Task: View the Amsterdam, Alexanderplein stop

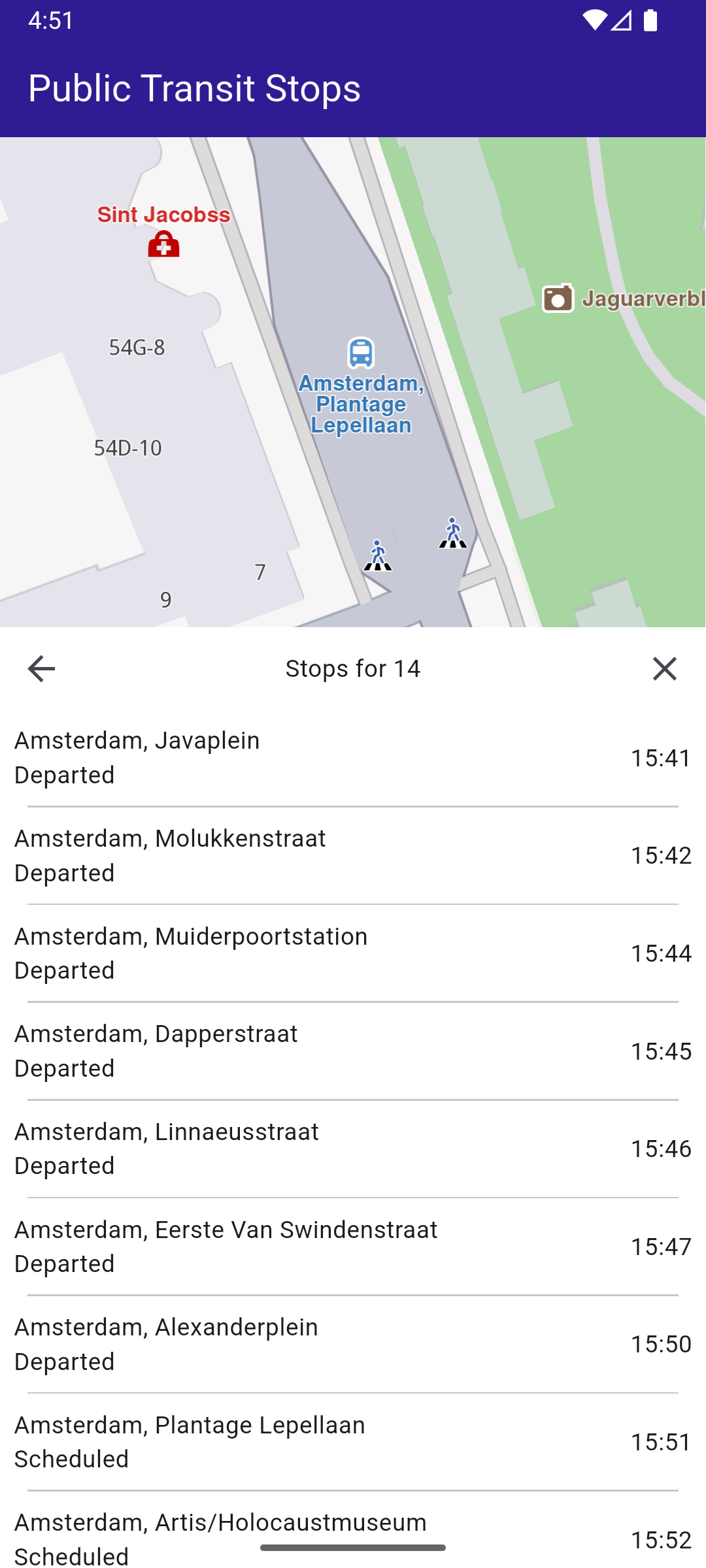Action: click(x=353, y=1344)
